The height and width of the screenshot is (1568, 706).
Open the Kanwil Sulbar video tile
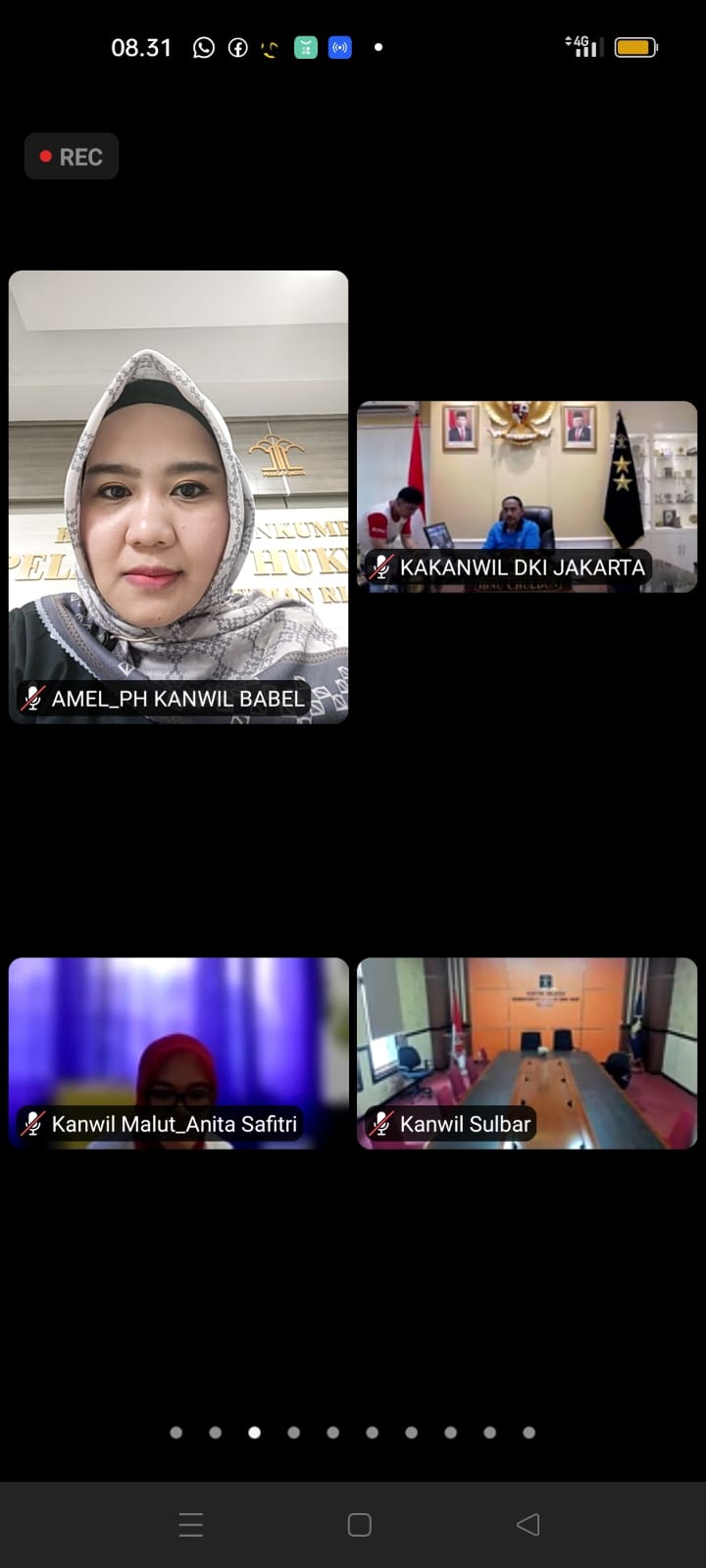click(527, 1053)
